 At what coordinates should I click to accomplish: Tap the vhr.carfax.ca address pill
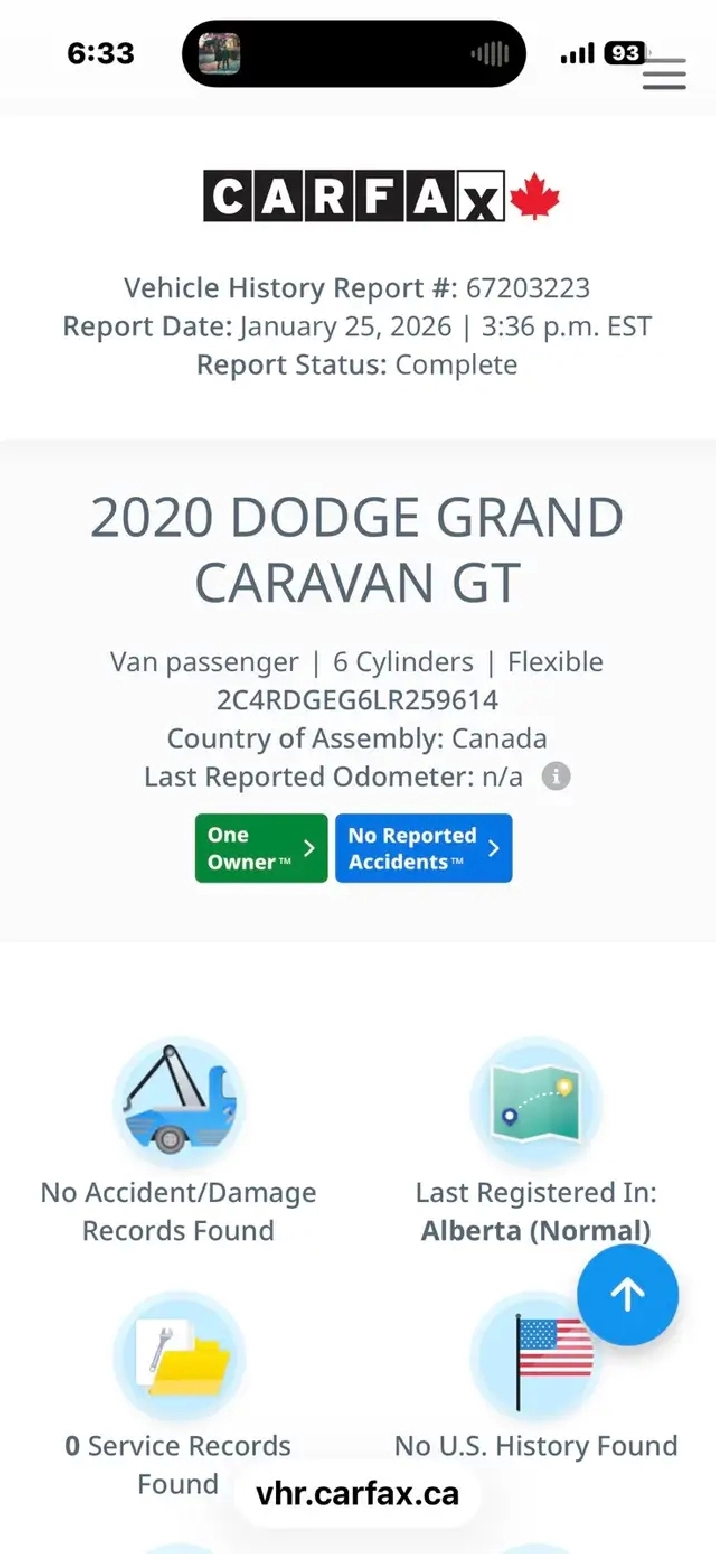(358, 1494)
